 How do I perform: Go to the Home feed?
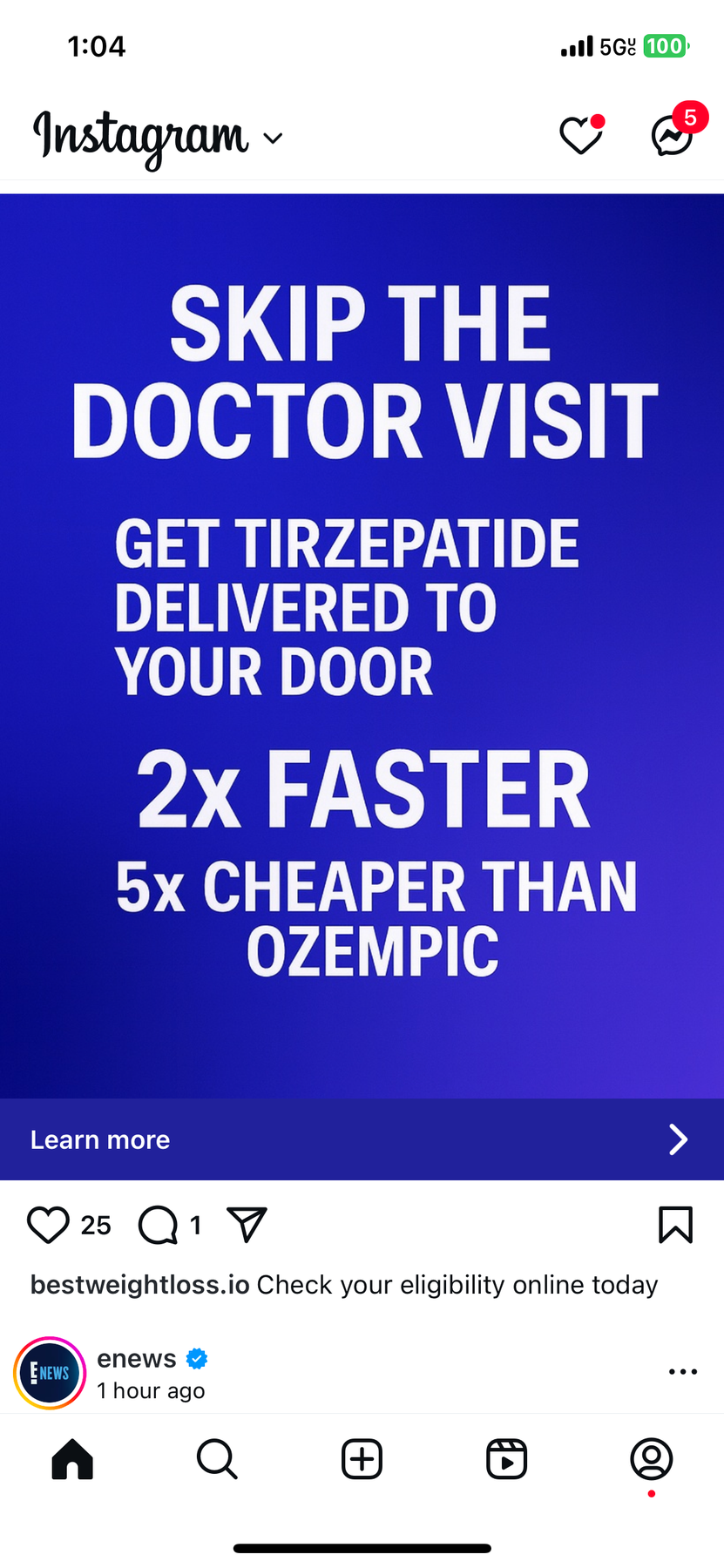[72, 1460]
